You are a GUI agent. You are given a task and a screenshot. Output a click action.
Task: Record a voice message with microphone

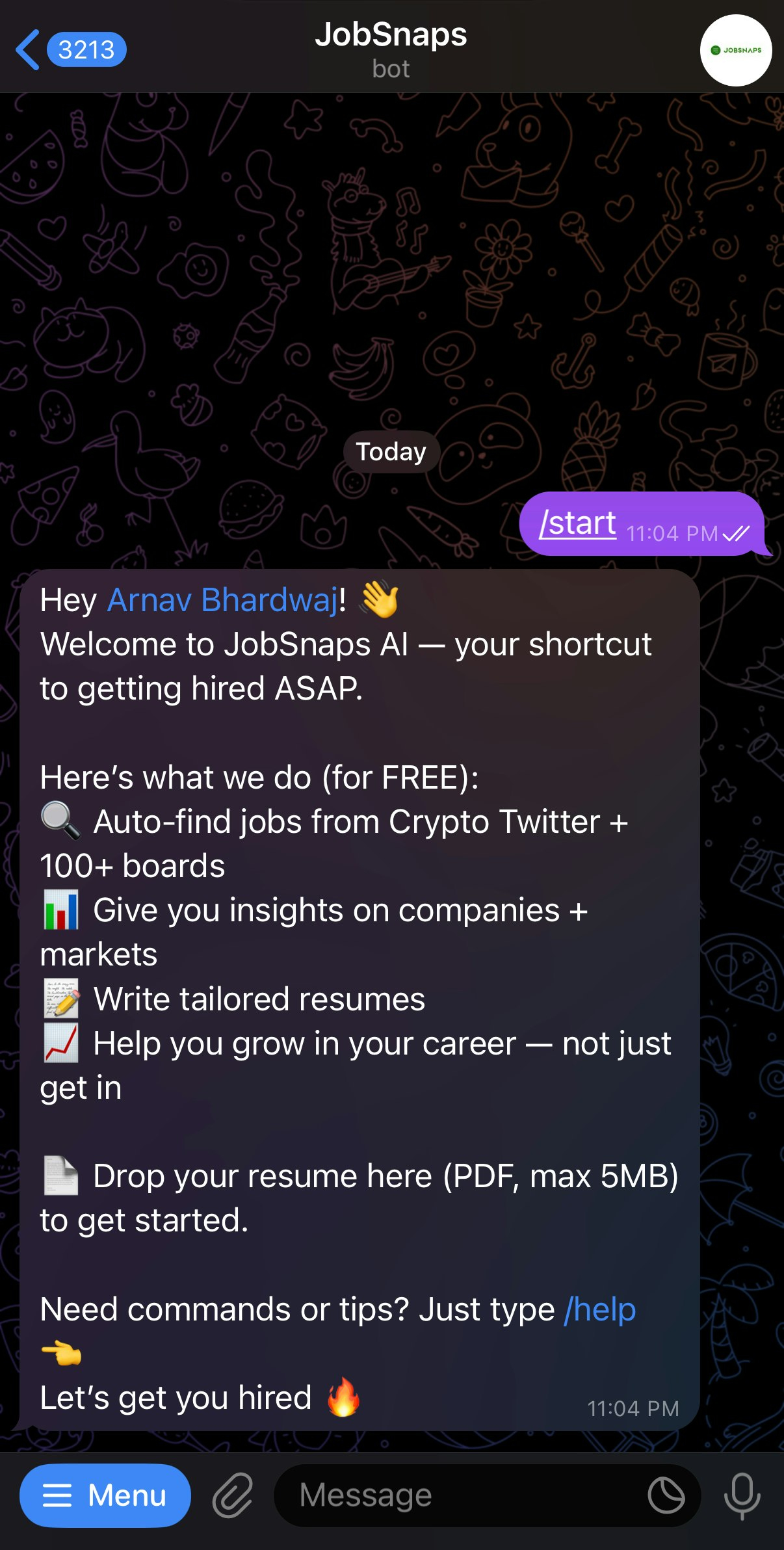pos(742,1495)
